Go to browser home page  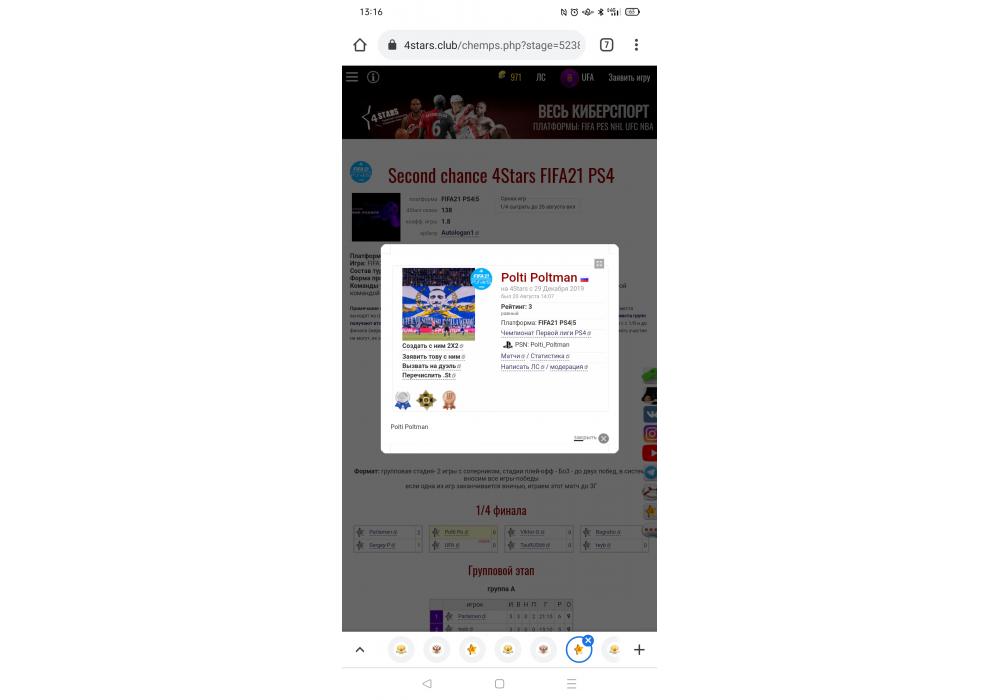click(360, 45)
